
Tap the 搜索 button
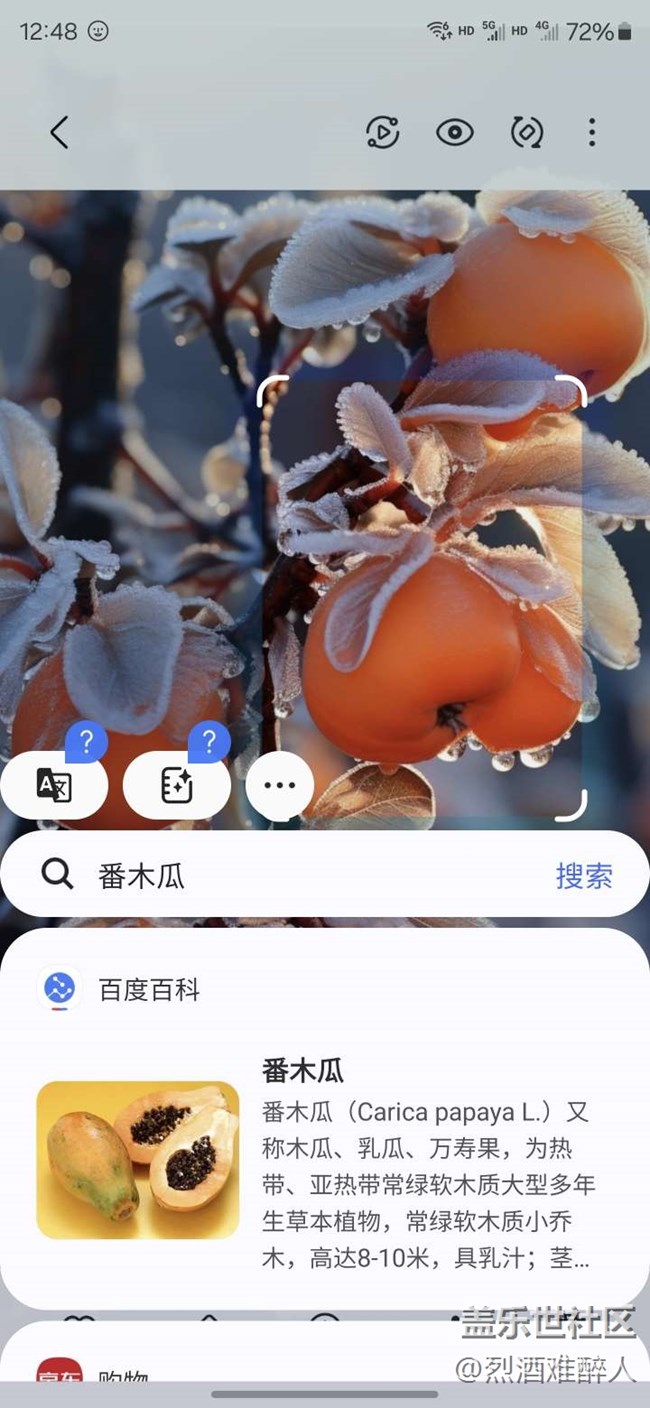tap(584, 876)
